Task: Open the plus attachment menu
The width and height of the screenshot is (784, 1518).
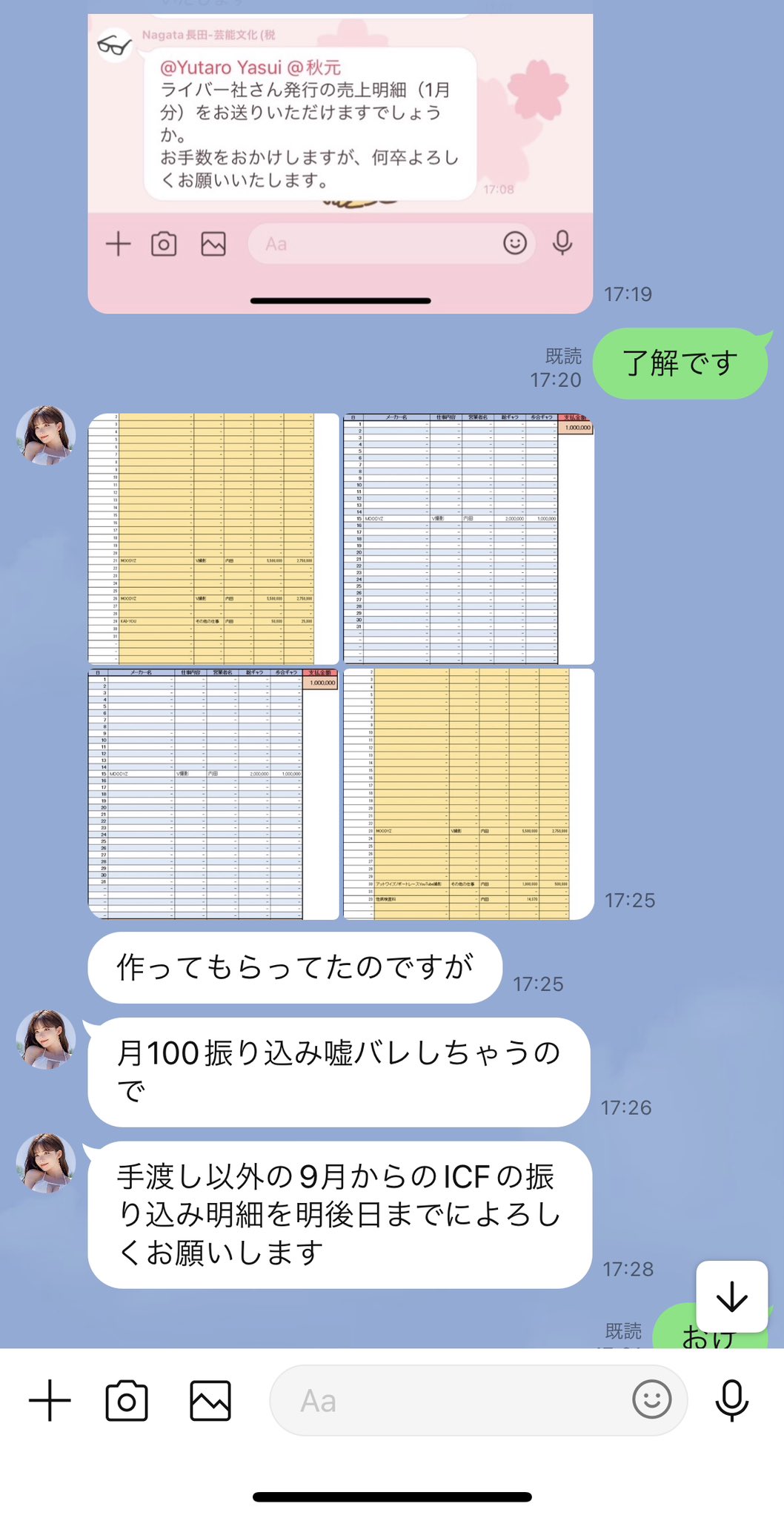Action: [50, 1400]
